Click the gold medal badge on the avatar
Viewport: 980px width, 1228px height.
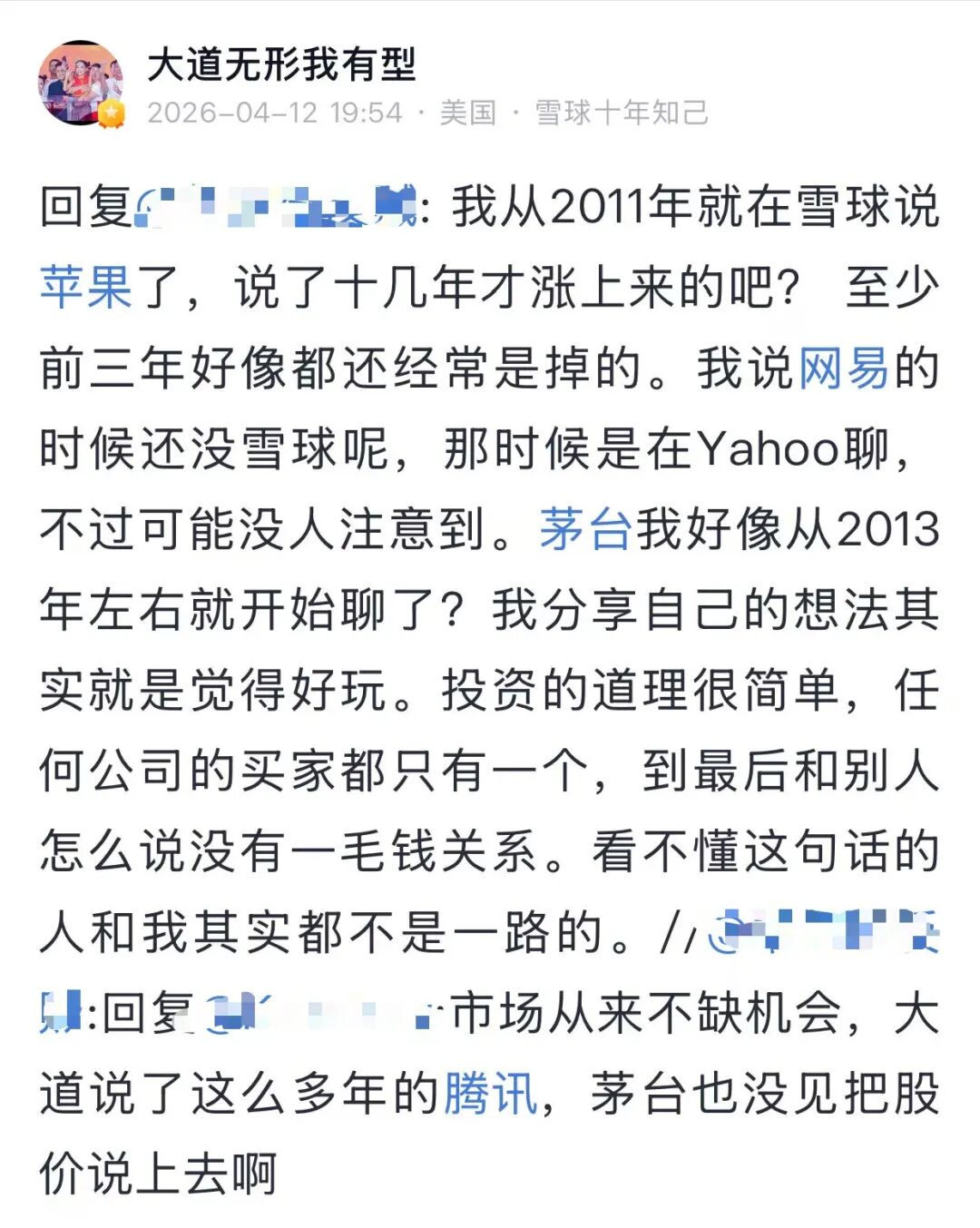point(111,114)
